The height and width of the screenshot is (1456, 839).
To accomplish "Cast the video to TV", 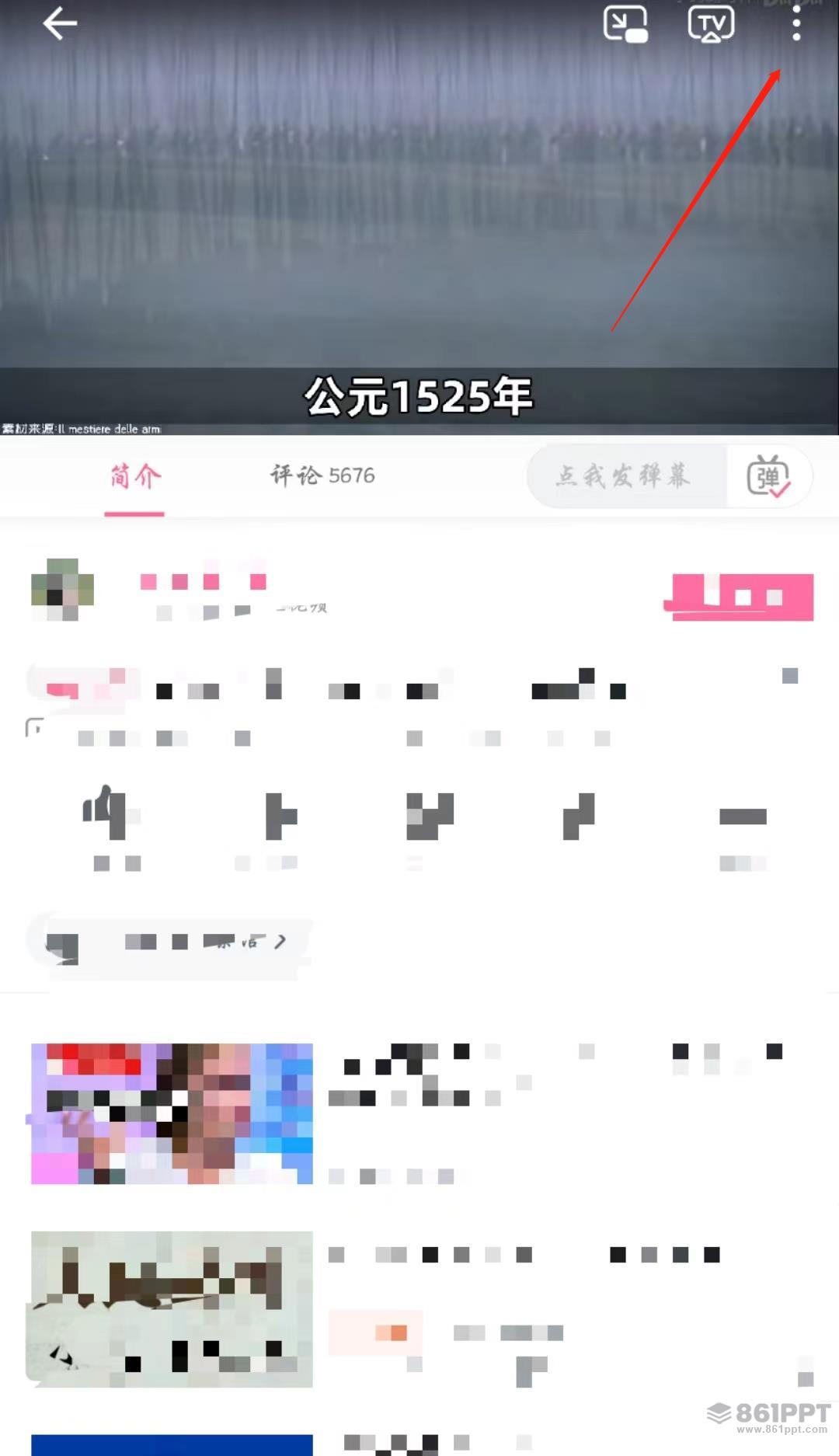I will (711, 24).
